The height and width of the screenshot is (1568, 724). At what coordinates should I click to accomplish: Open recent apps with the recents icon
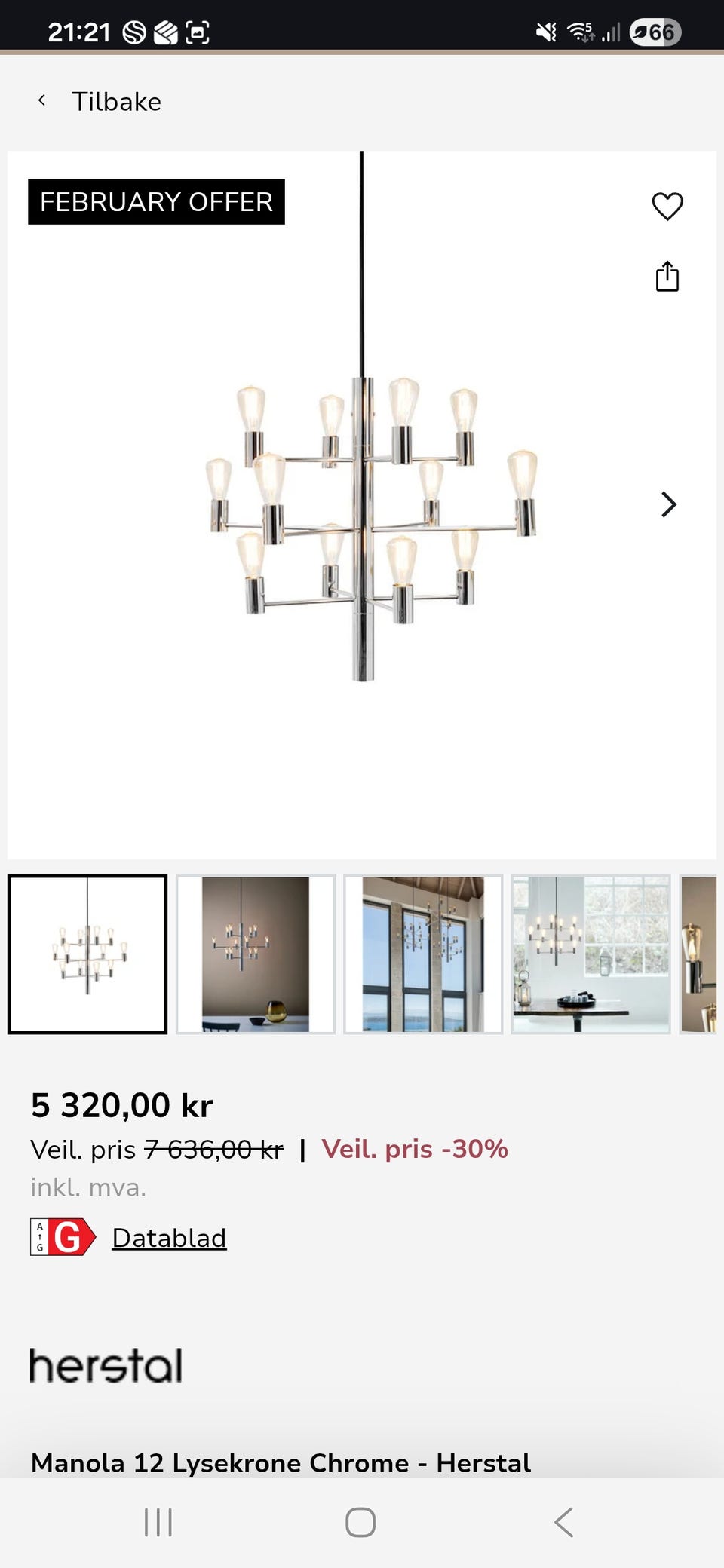click(158, 1522)
